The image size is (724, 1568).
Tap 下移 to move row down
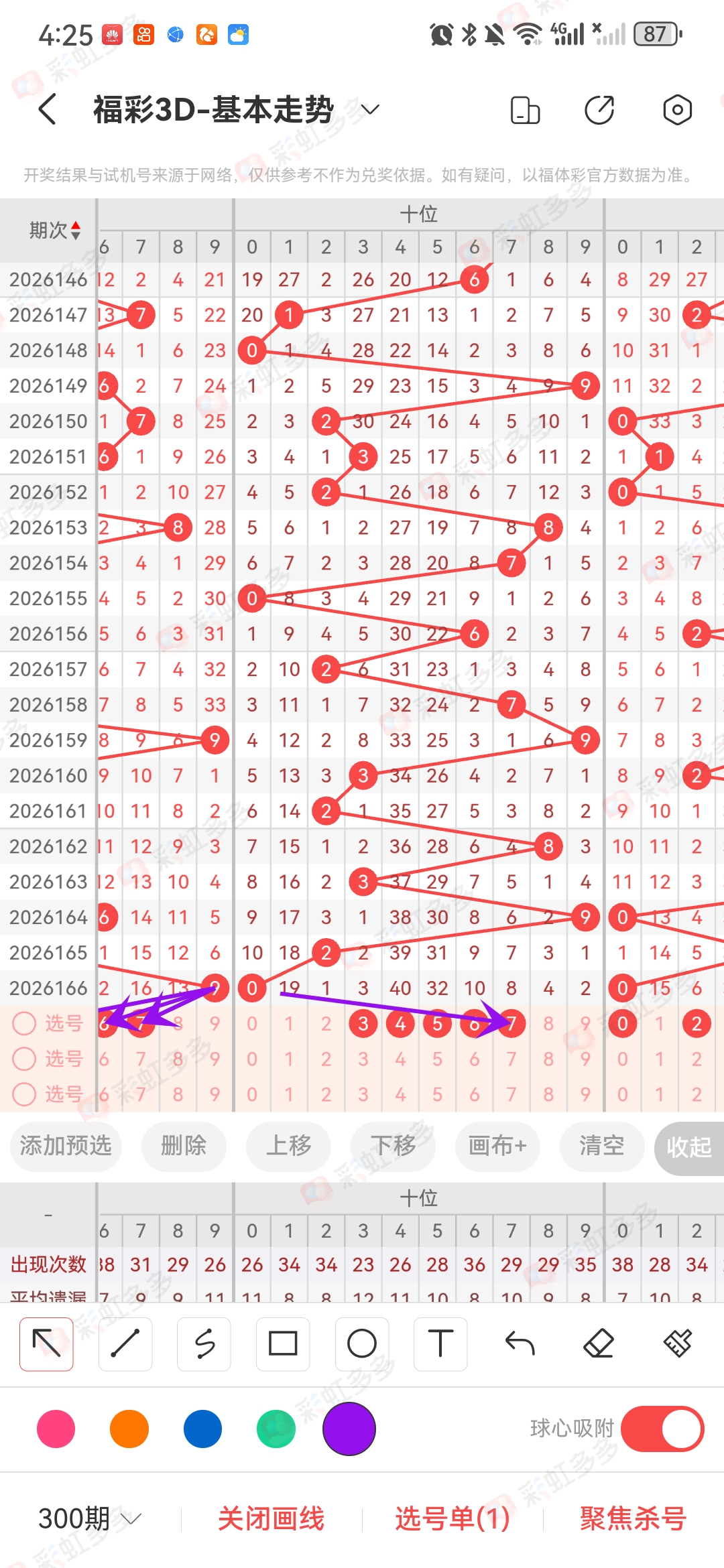394,1146
